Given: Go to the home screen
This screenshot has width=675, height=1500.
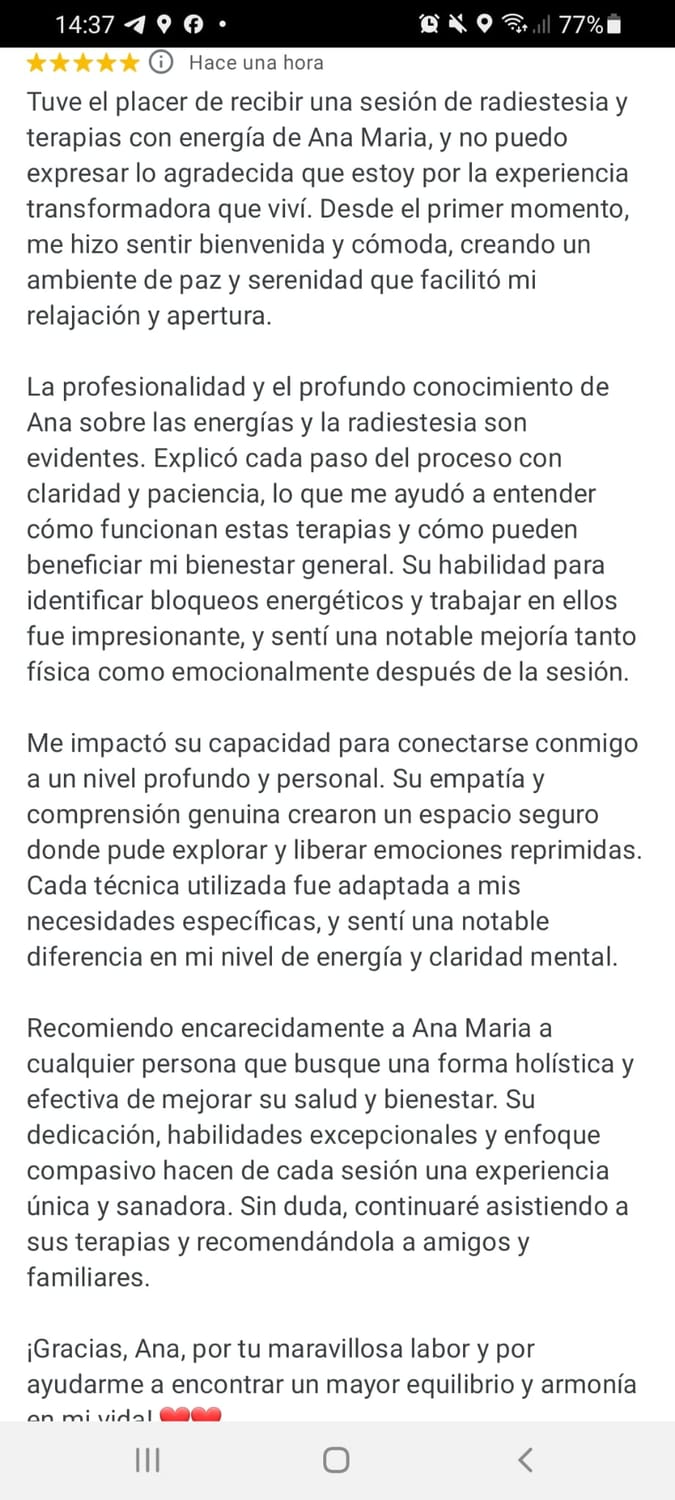Looking at the screenshot, I should click(x=336, y=1460).
